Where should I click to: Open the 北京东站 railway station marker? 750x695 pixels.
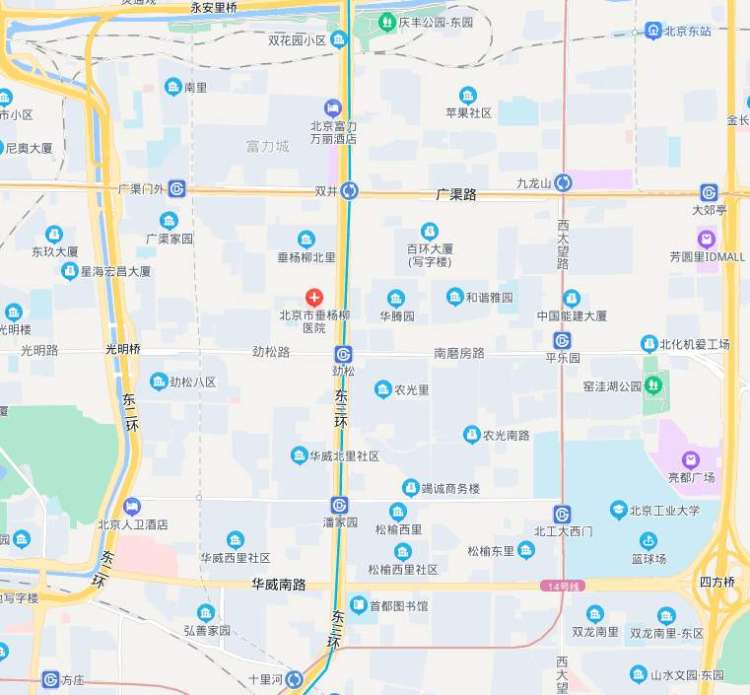click(x=653, y=30)
